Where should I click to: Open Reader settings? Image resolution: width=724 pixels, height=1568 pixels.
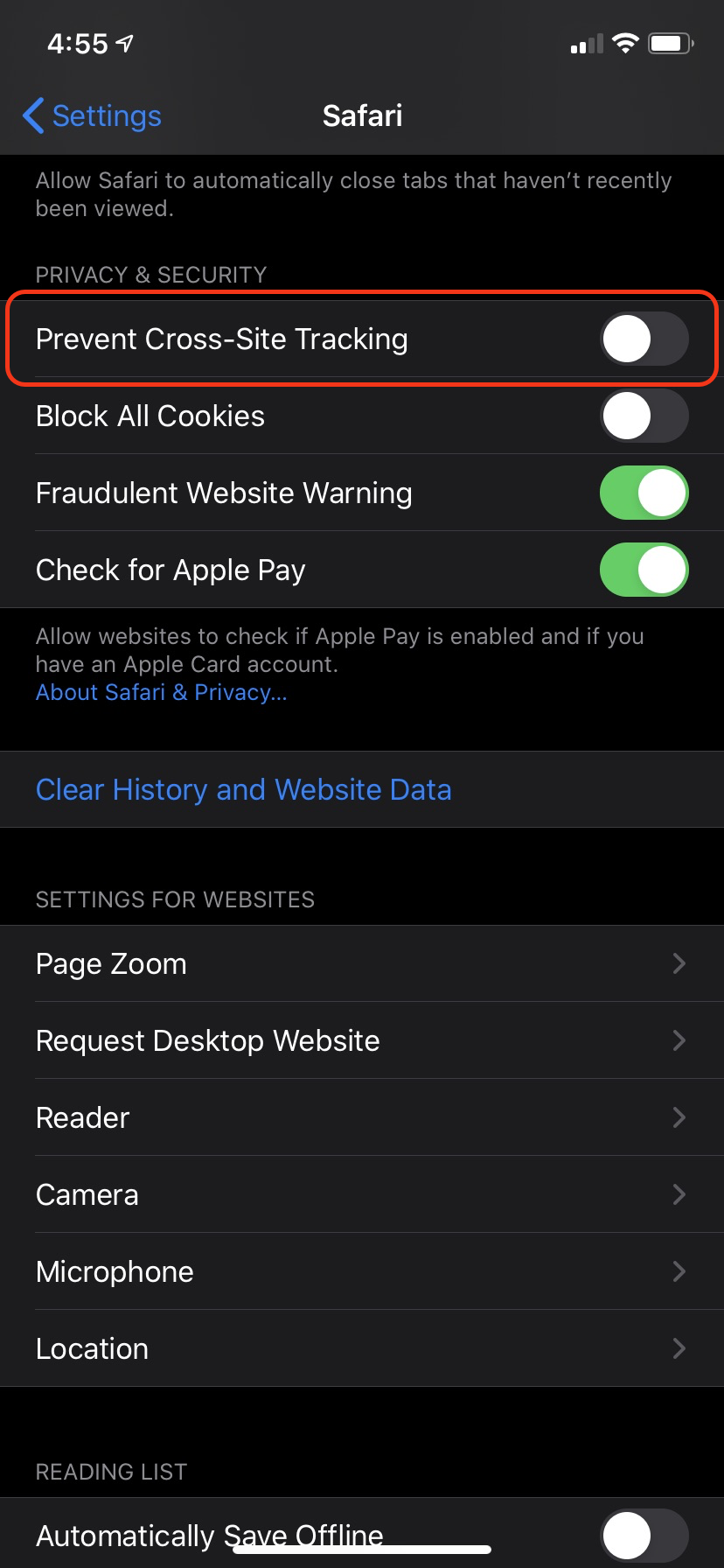point(362,1117)
